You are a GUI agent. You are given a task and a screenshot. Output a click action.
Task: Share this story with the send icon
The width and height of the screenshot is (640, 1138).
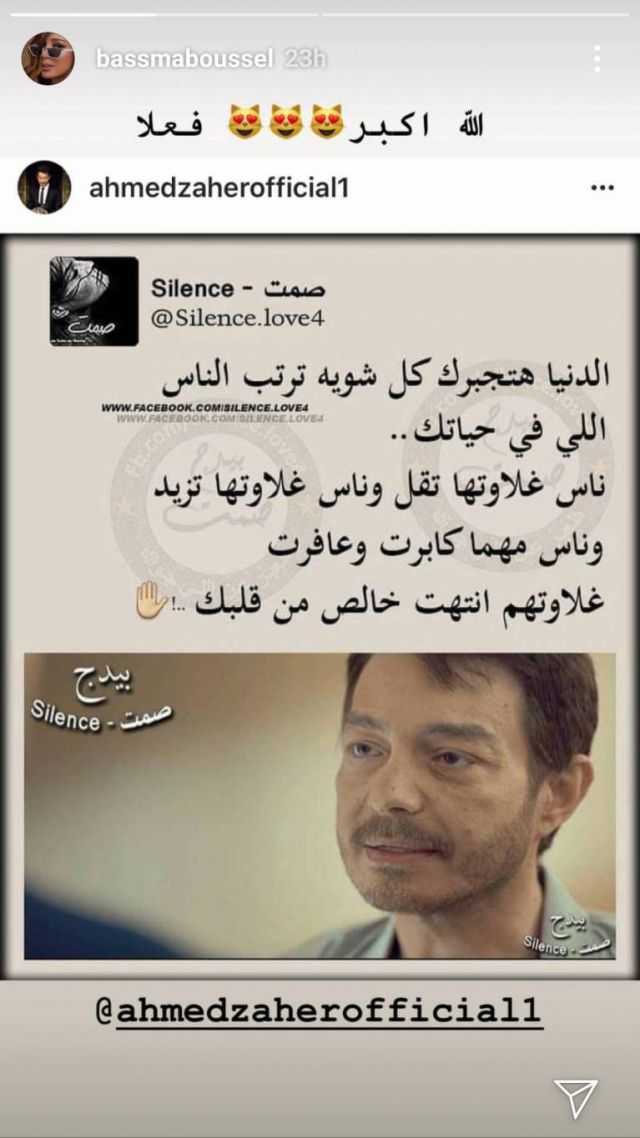576,1097
